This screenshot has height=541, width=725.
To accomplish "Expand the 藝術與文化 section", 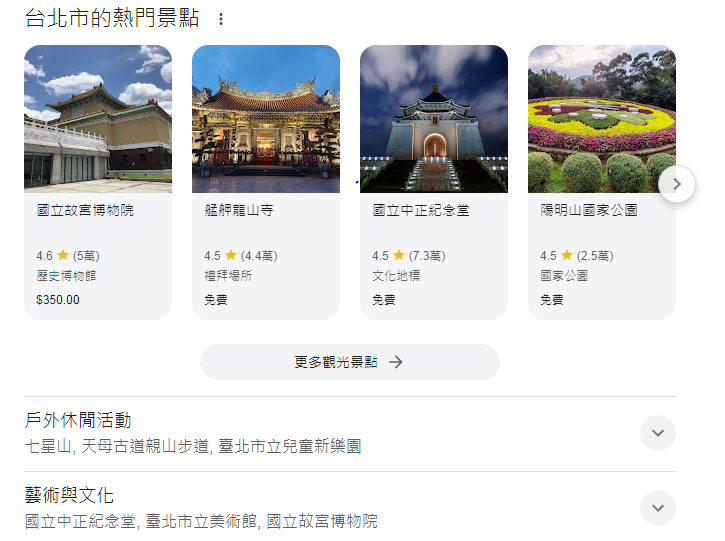I will 657,508.
